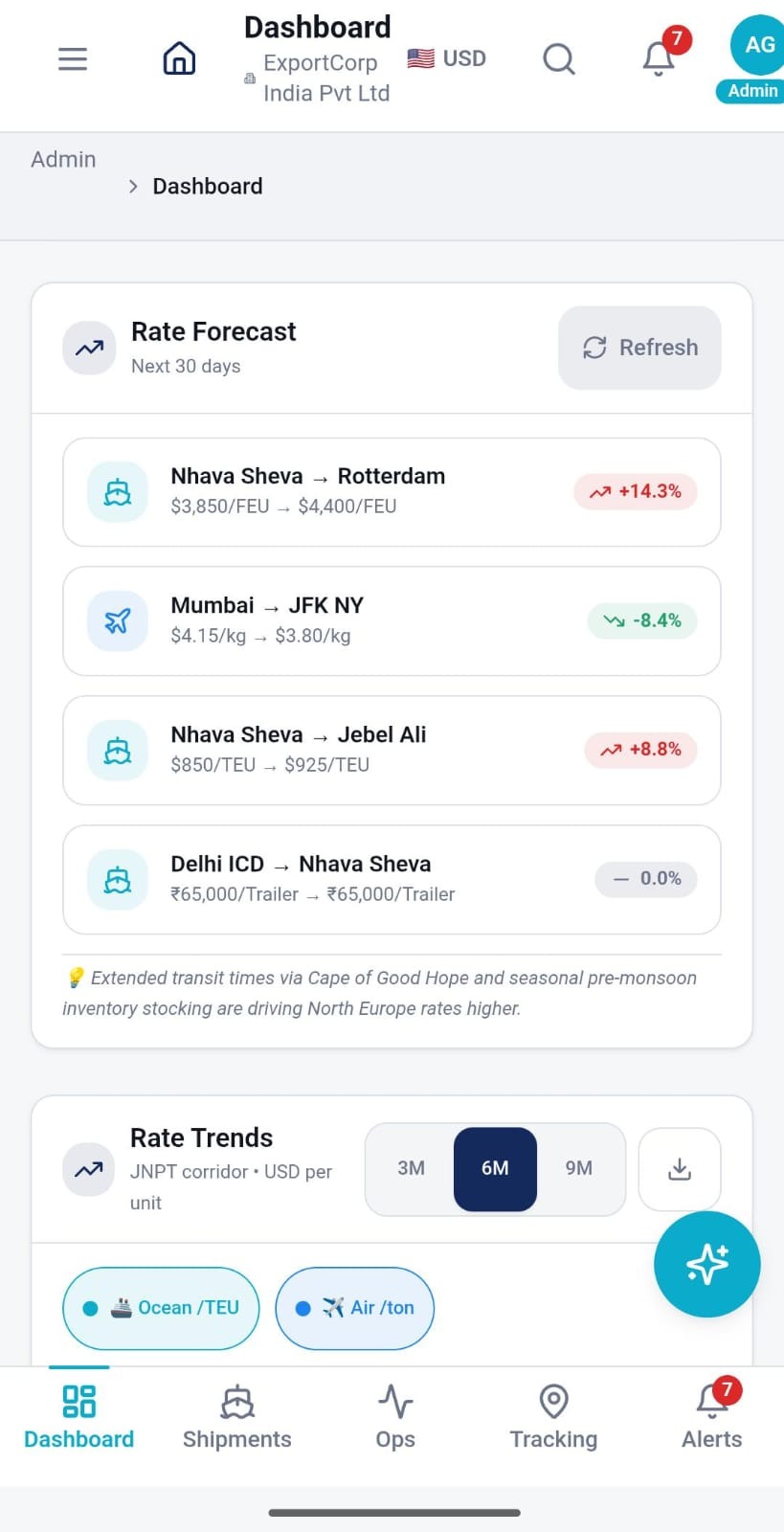Switch Rate Trends to 3M
Screen dimensions: 784x1532
click(411, 1168)
